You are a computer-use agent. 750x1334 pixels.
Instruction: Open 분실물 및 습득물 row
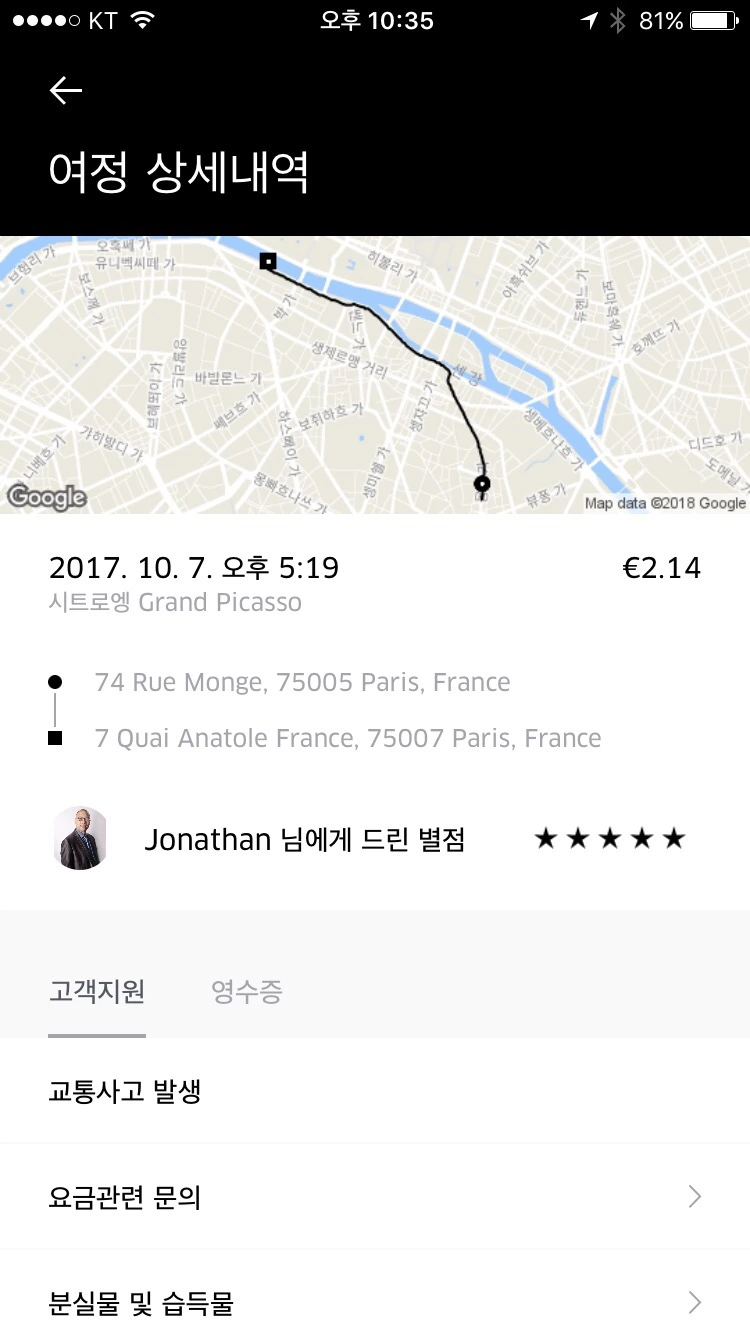pos(374,1302)
